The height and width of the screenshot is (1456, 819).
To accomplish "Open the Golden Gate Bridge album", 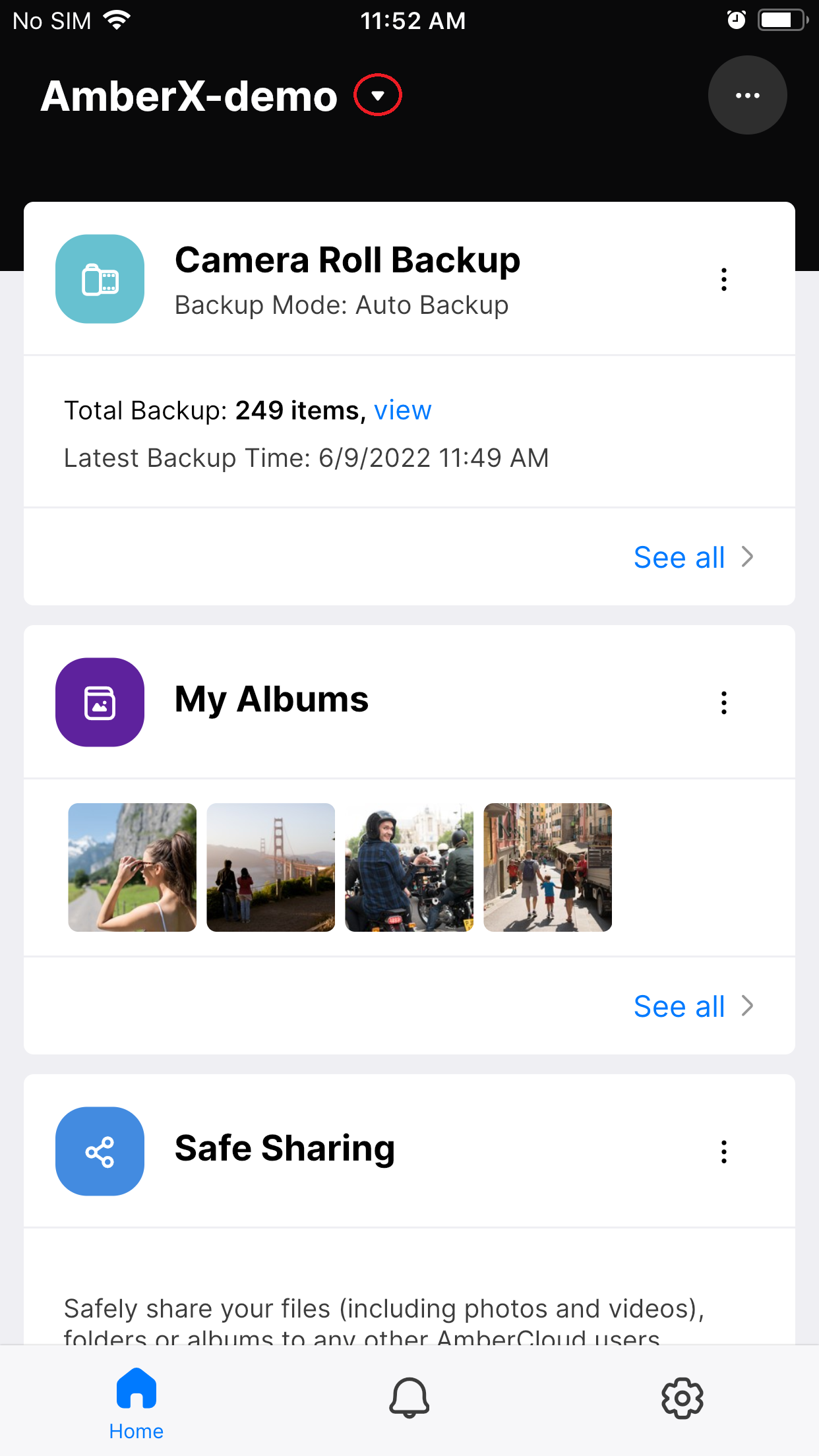I will [x=271, y=867].
